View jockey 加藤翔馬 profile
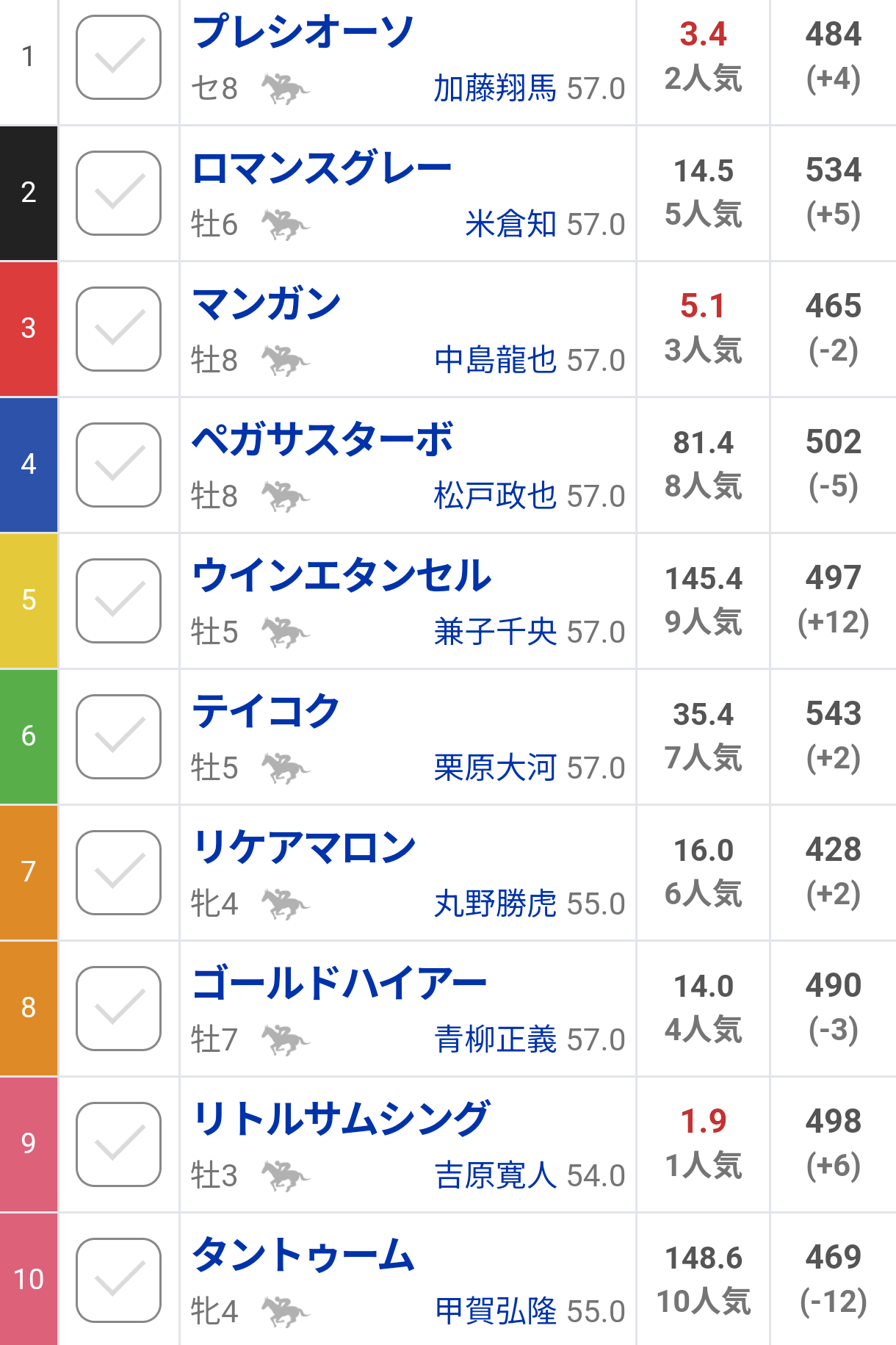Image resolution: width=896 pixels, height=1345 pixels. click(495, 89)
